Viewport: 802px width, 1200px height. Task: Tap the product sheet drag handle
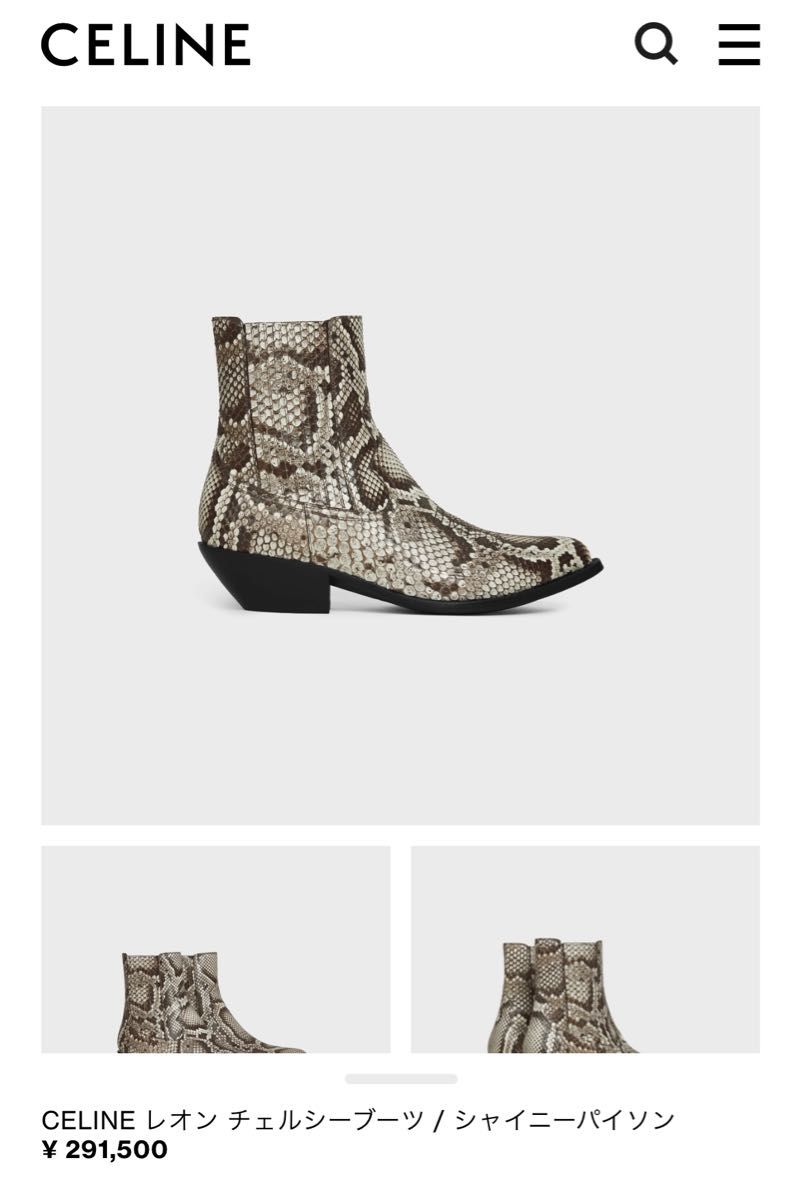tap(401, 1079)
